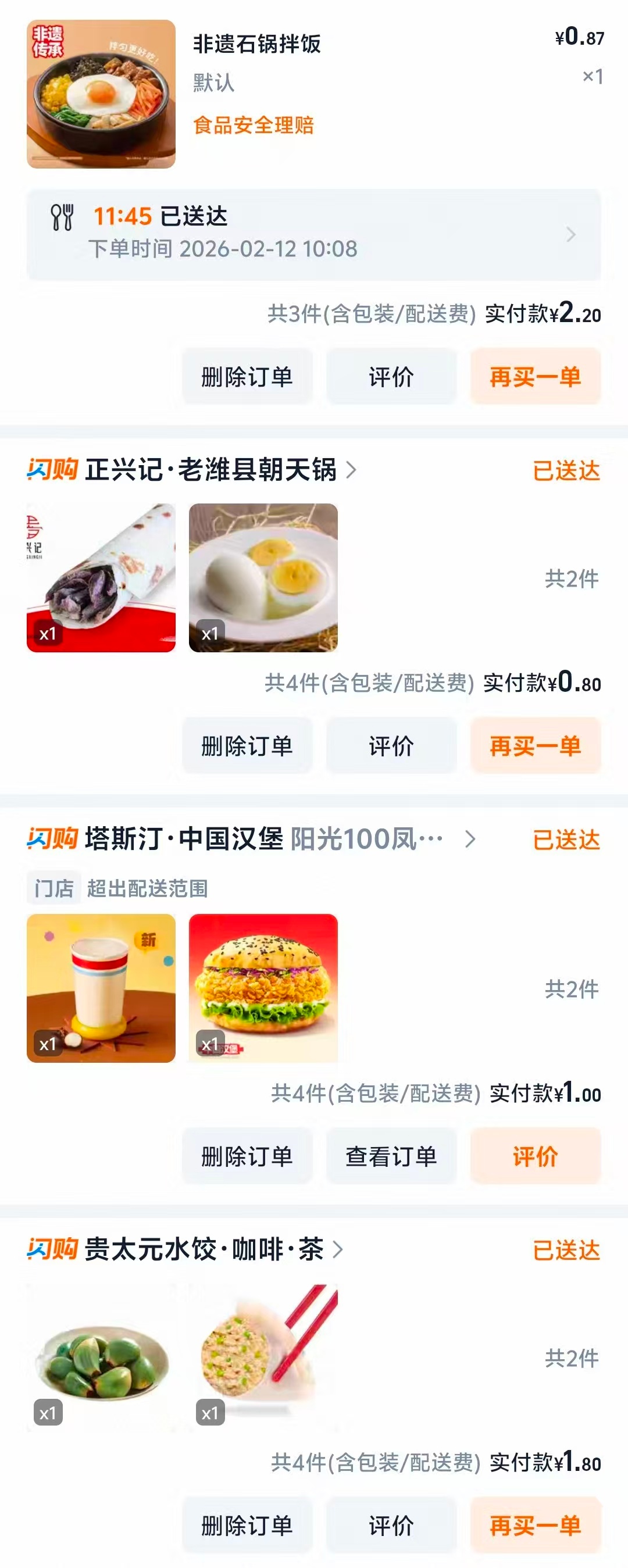Open the 正兴记·老潍县朝天锅 store page
Image resolution: width=628 pixels, height=1568 pixels.
[x=210, y=470]
